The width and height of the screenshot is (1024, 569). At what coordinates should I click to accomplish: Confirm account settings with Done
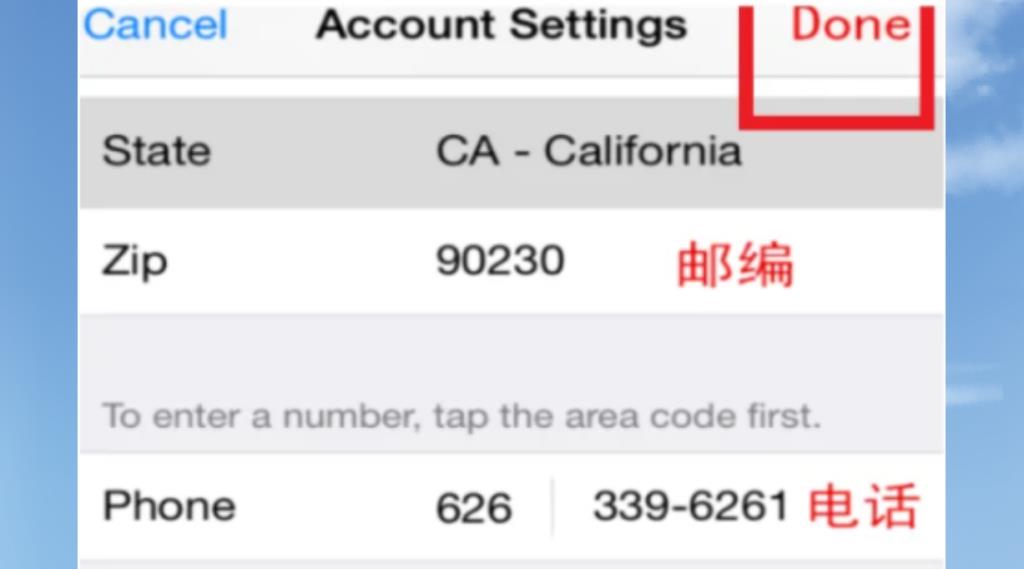[850, 25]
